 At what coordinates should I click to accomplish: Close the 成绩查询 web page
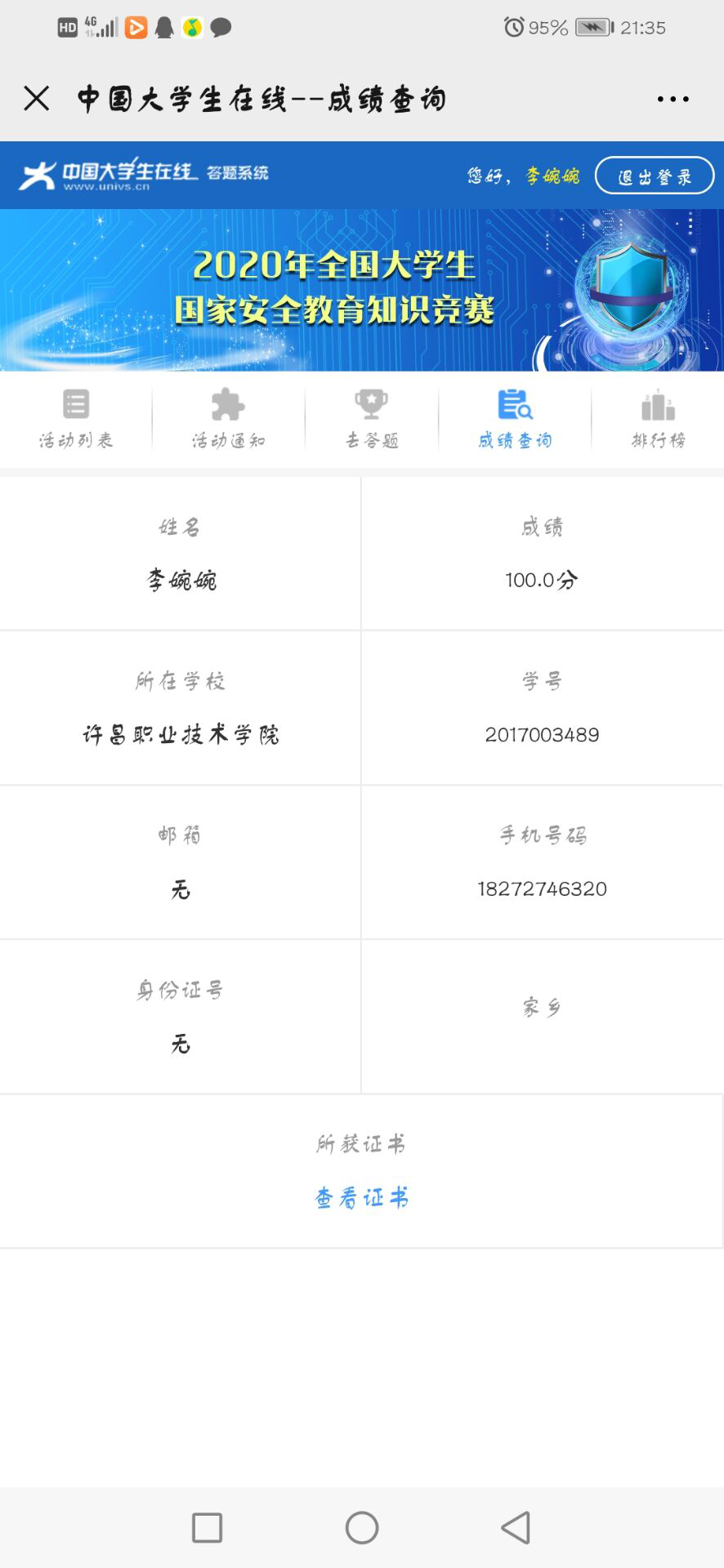point(37,99)
